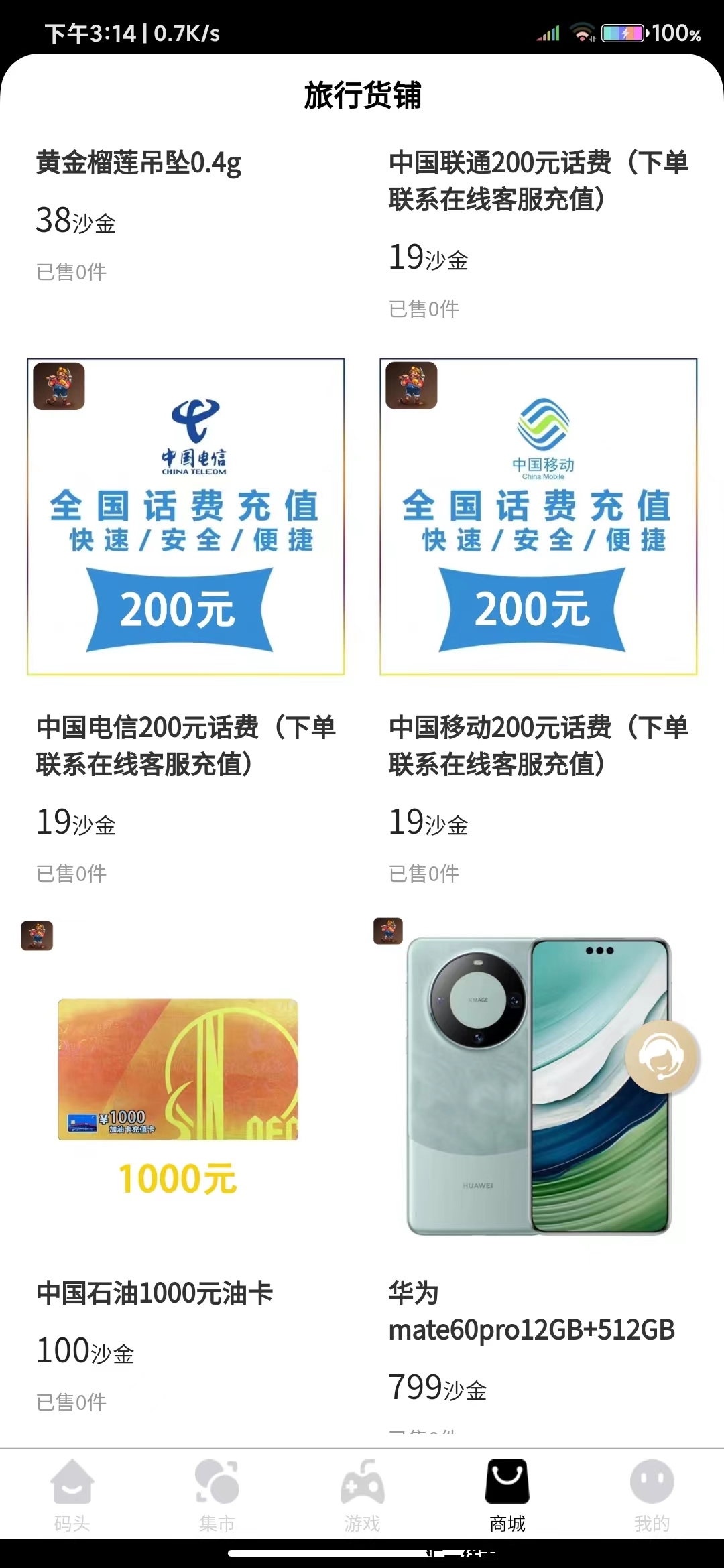This screenshot has height=1568, width=724.
Task: Select the 中国移动200元话费 product
Action: coord(538,517)
